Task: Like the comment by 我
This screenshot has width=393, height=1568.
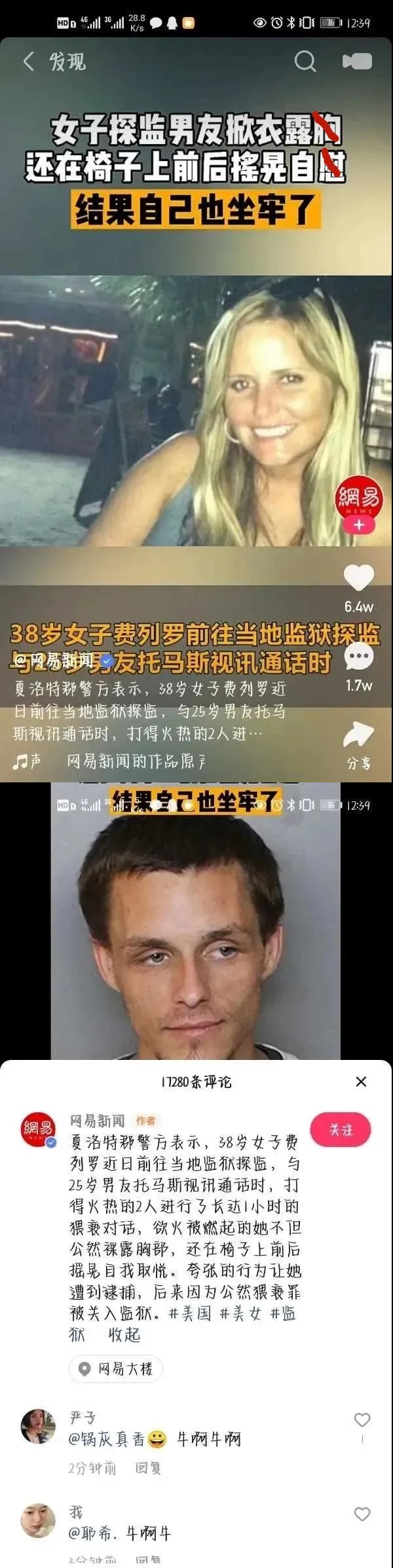Action: coord(362,1514)
